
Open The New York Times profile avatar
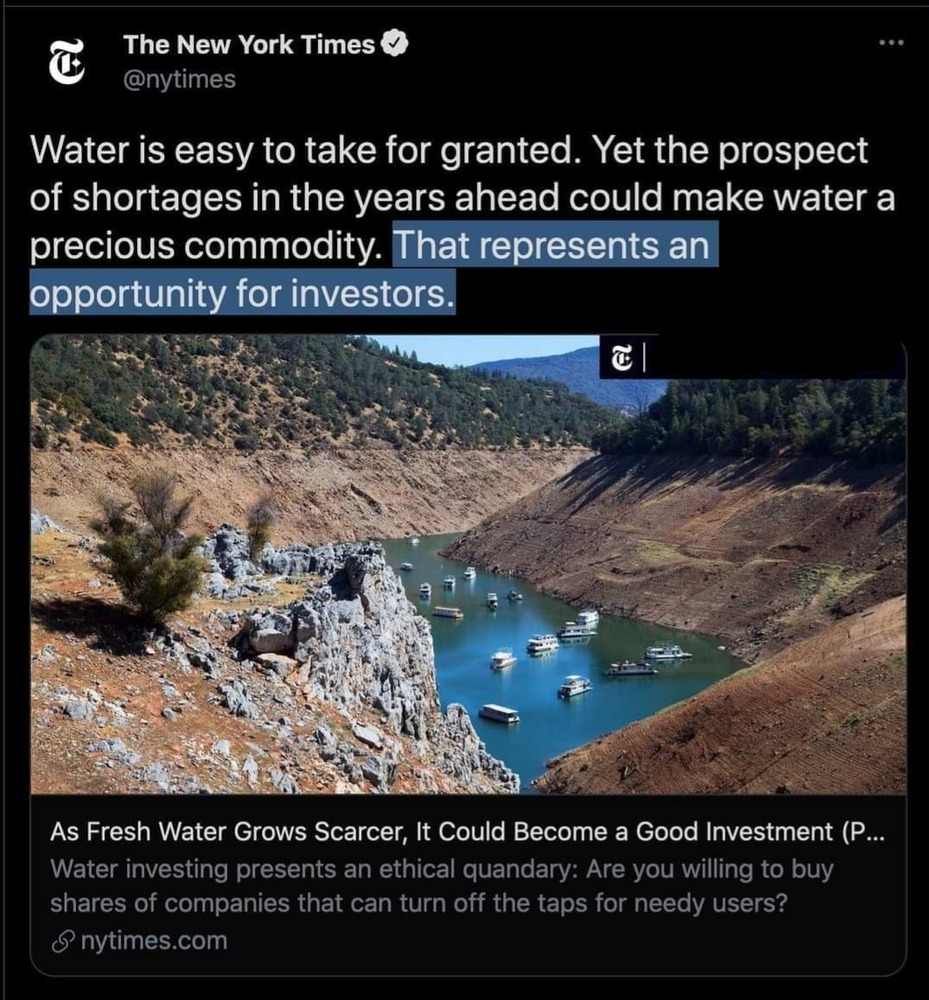69,61
